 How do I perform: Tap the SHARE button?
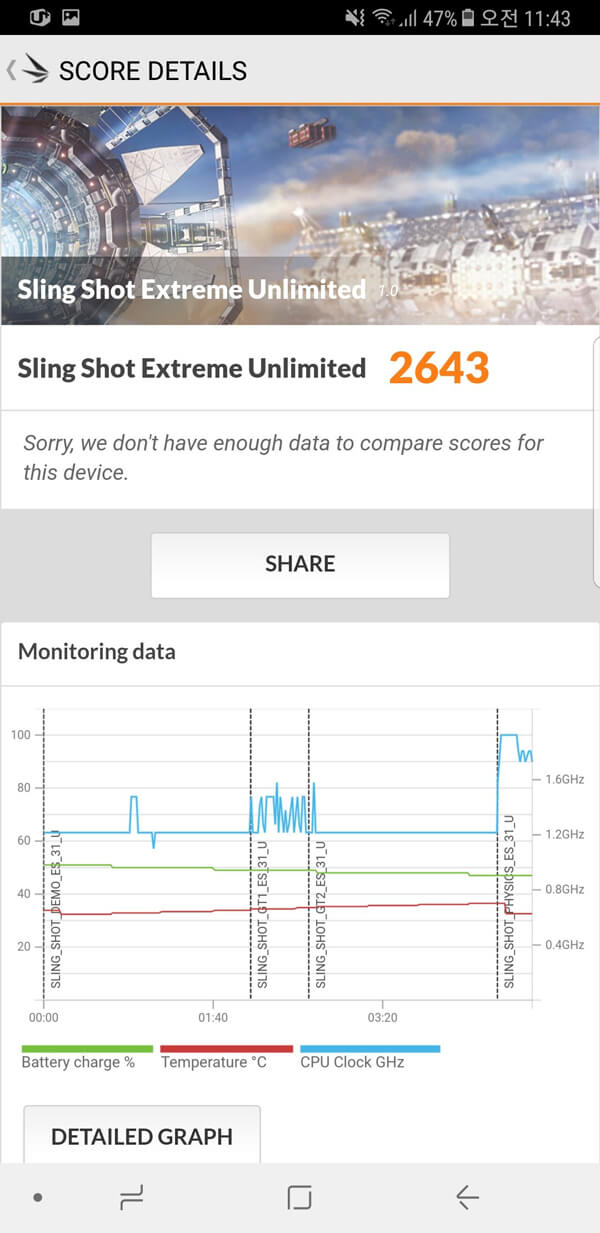coord(300,565)
